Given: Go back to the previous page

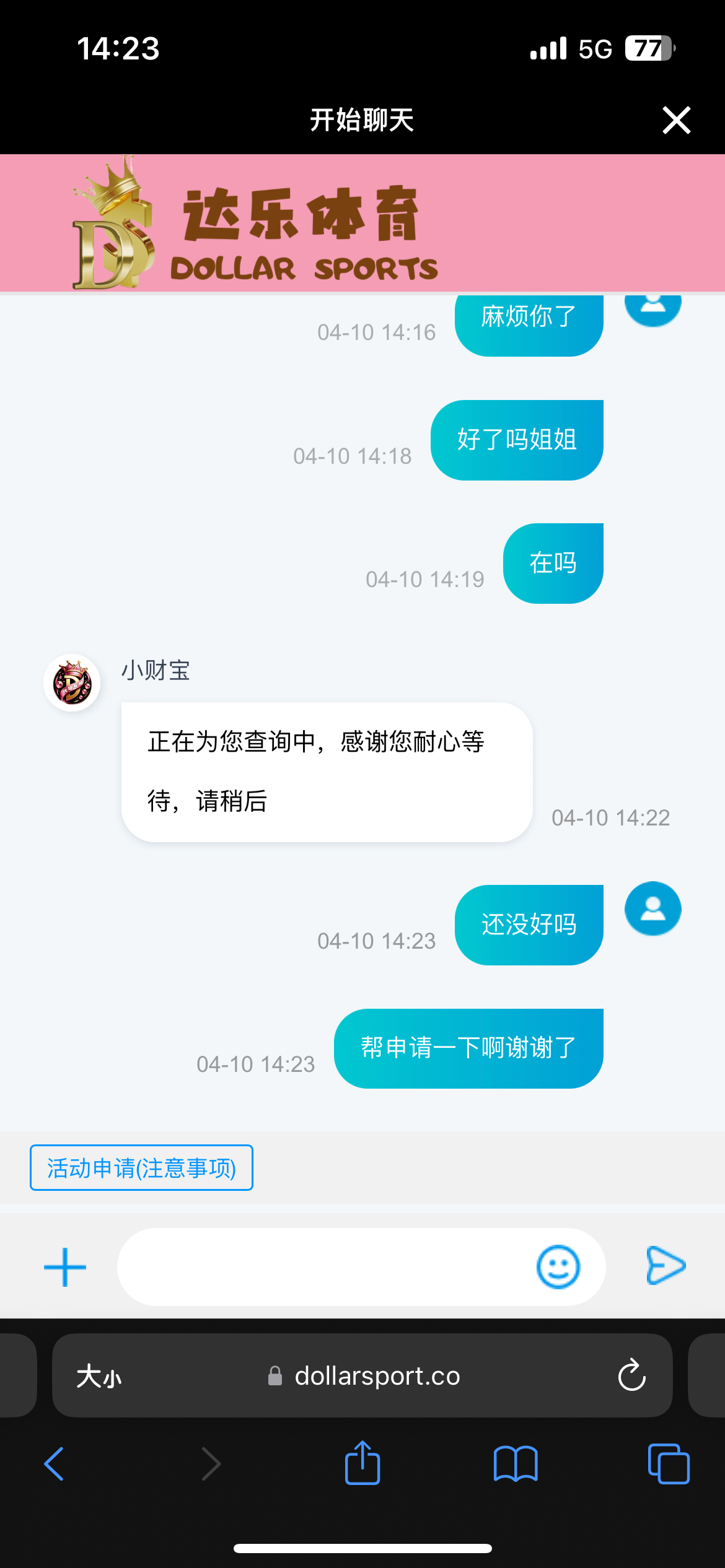Looking at the screenshot, I should pyautogui.click(x=54, y=1464).
